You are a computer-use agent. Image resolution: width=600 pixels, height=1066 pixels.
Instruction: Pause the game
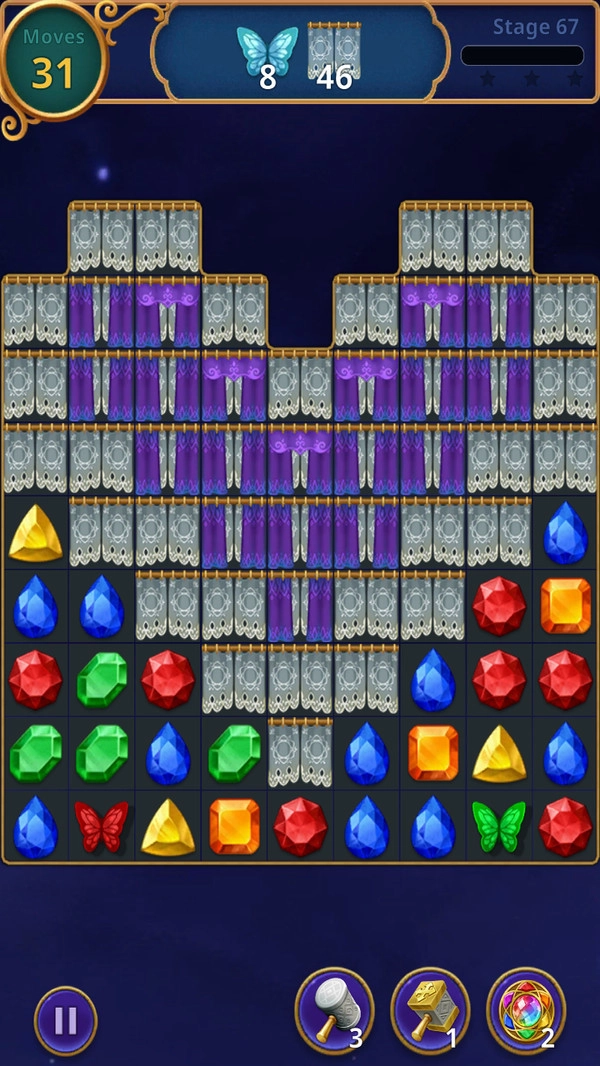[x=66, y=1021]
